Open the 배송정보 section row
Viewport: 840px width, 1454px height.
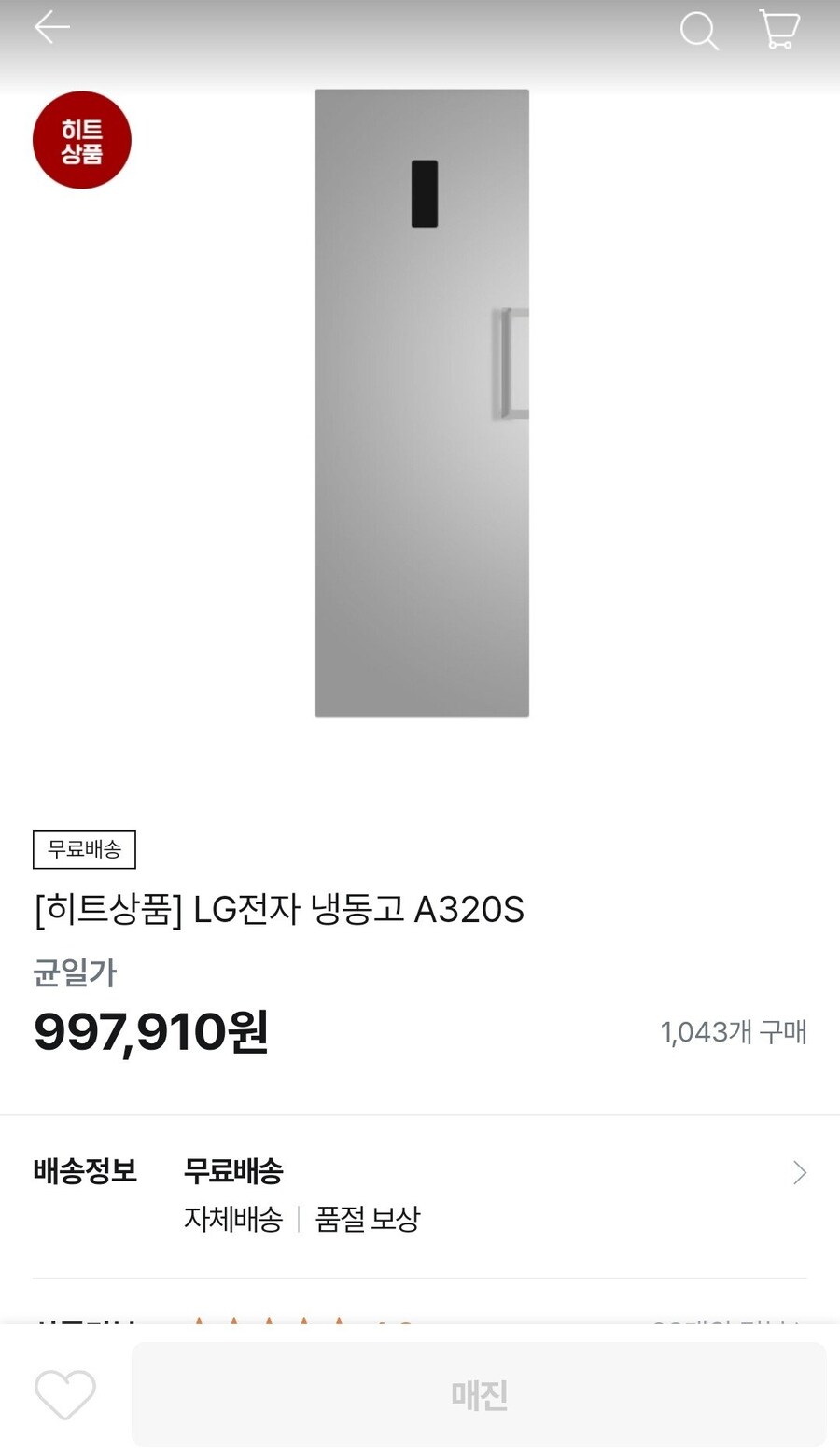pyautogui.click(x=86, y=1171)
